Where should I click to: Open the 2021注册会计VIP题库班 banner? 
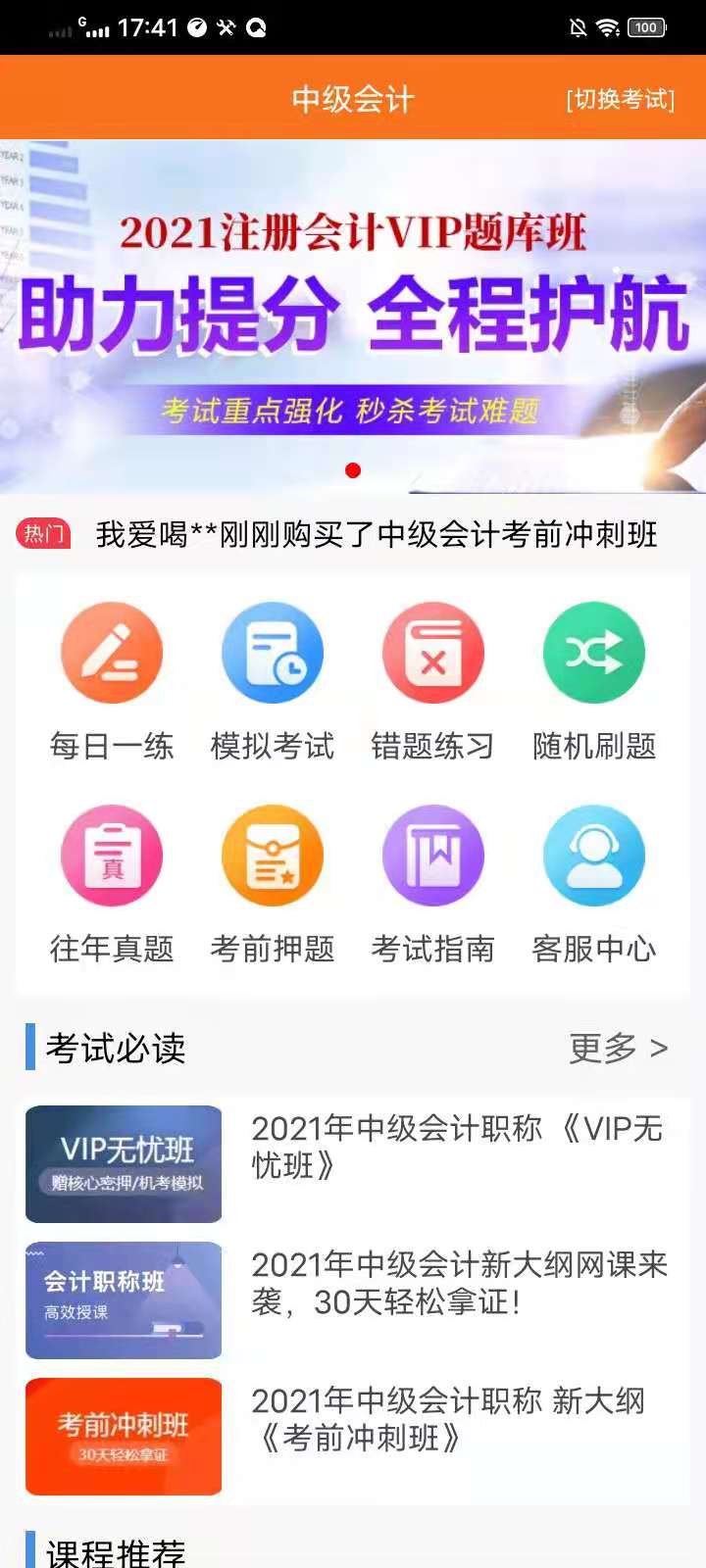tap(353, 314)
